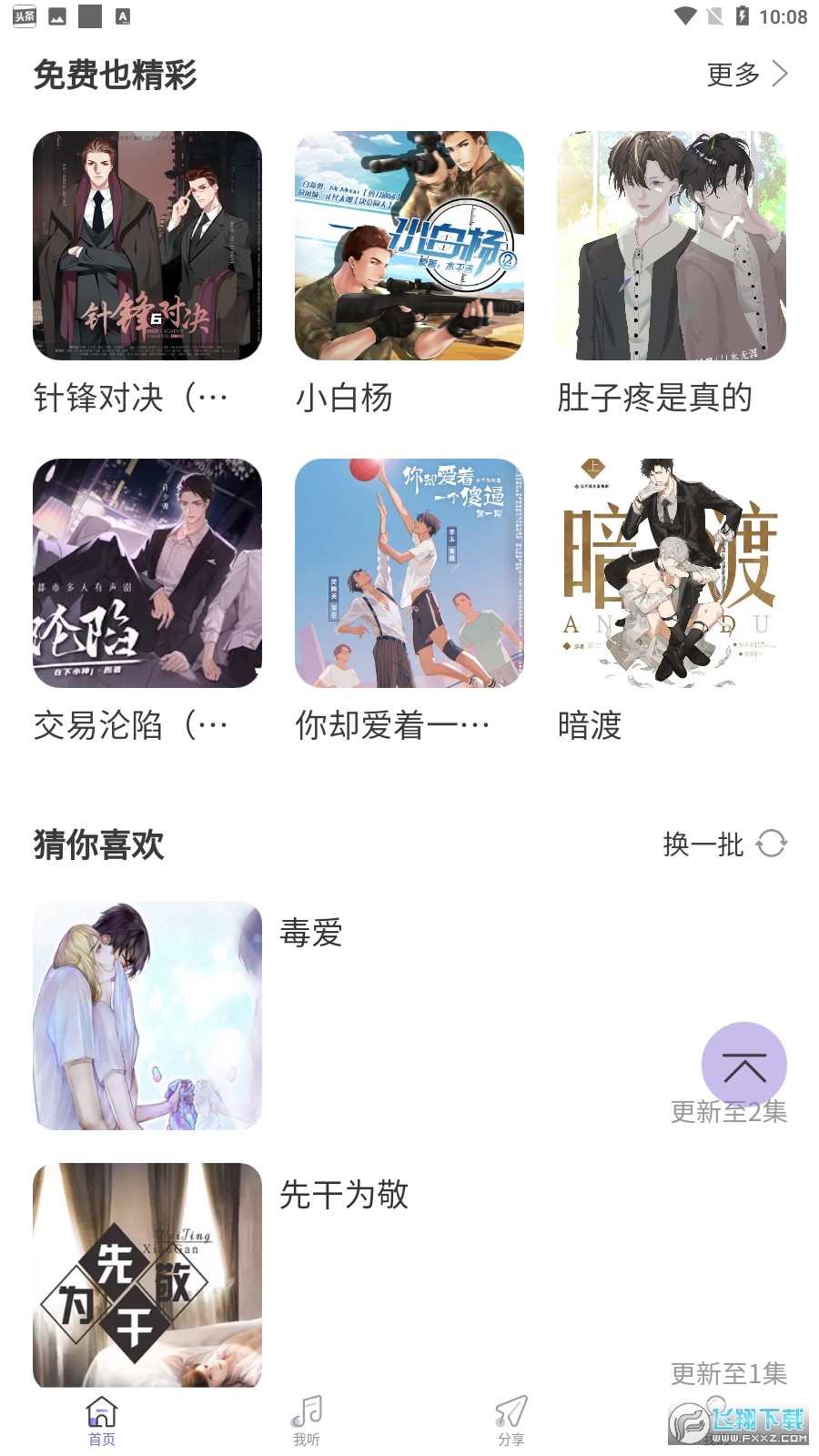819x1456 pixels.
Task: Select the 我听 music note icon
Action: (x=307, y=1411)
